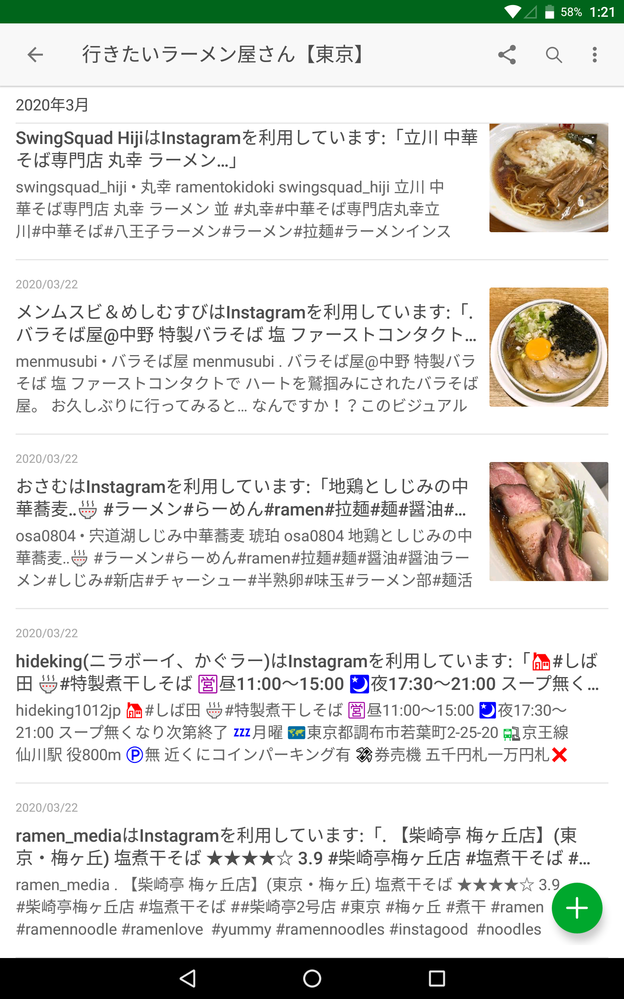Open recent apps from the navigation bar
The height and width of the screenshot is (999, 624).
(x=436, y=978)
